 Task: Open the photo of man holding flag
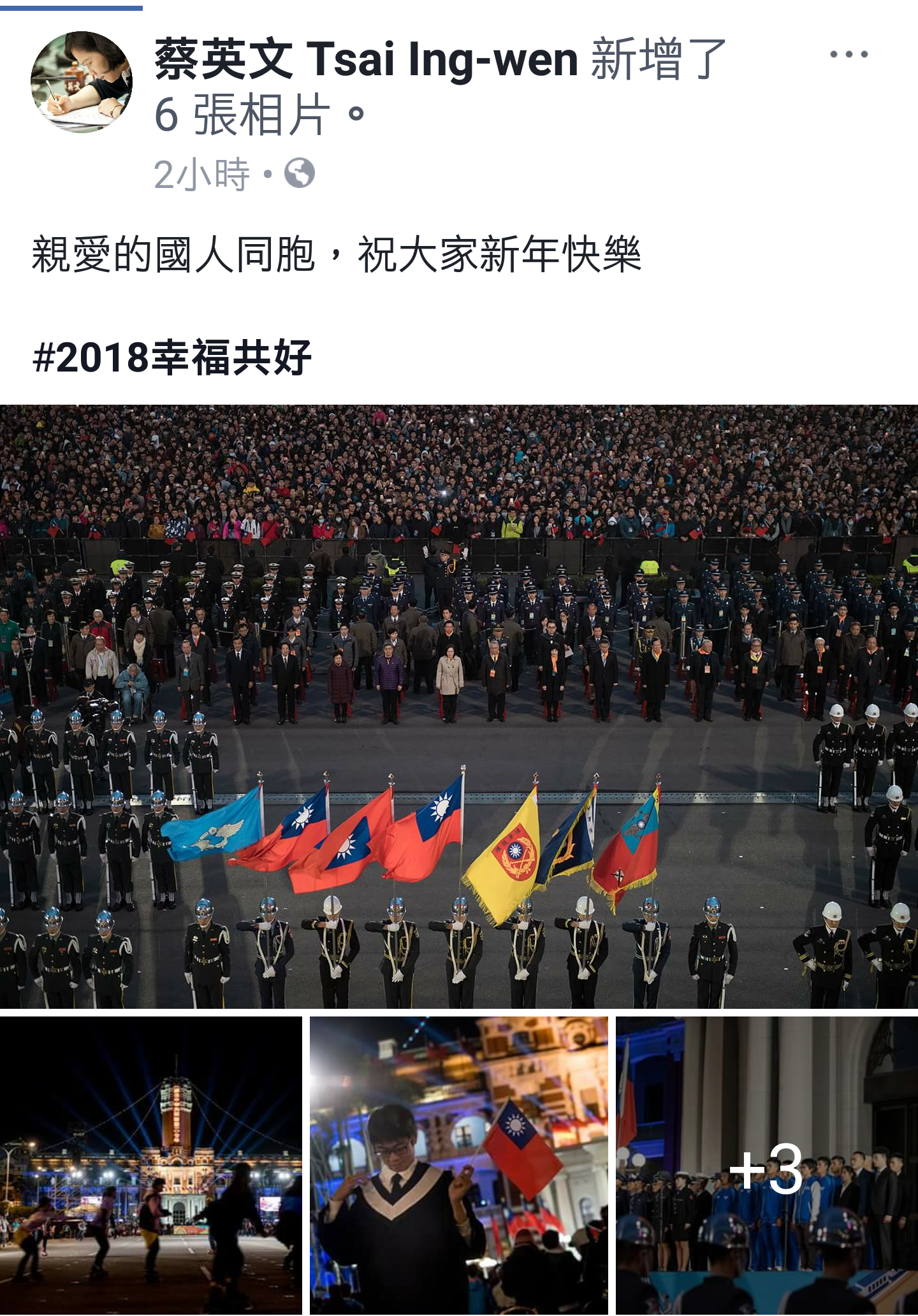[x=458, y=1165]
